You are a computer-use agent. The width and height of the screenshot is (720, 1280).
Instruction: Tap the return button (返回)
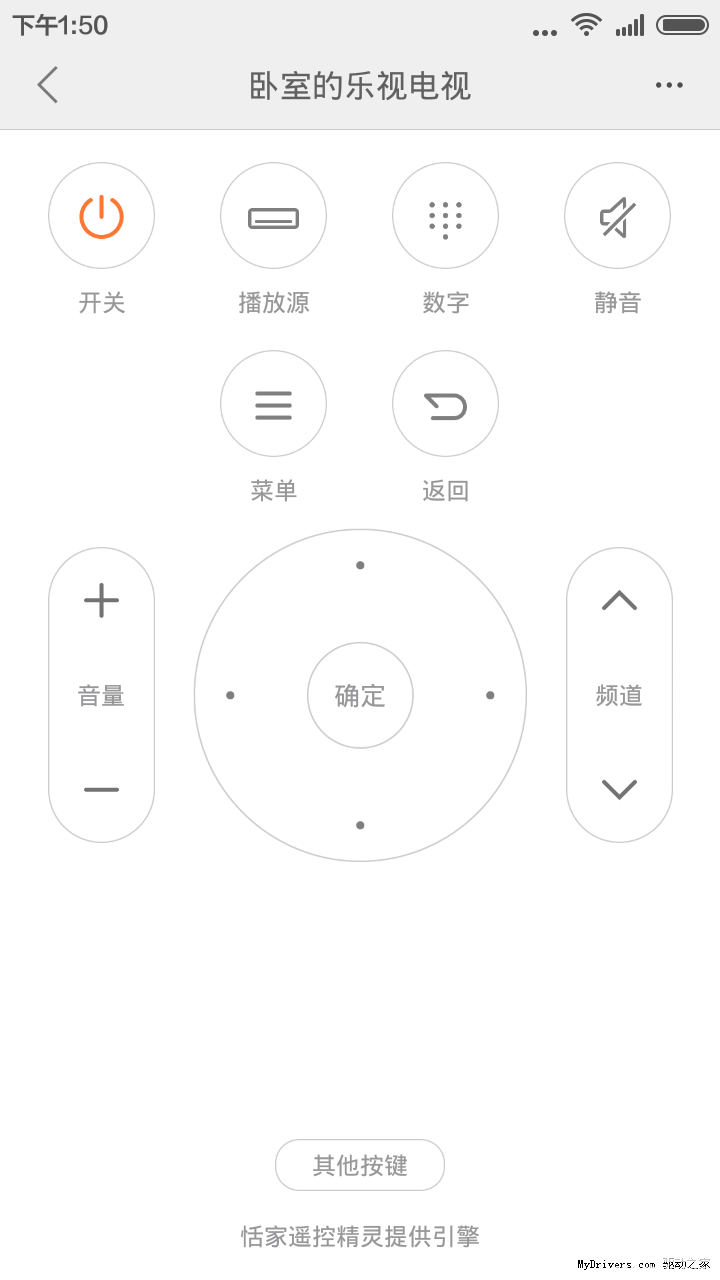click(x=445, y=404)
